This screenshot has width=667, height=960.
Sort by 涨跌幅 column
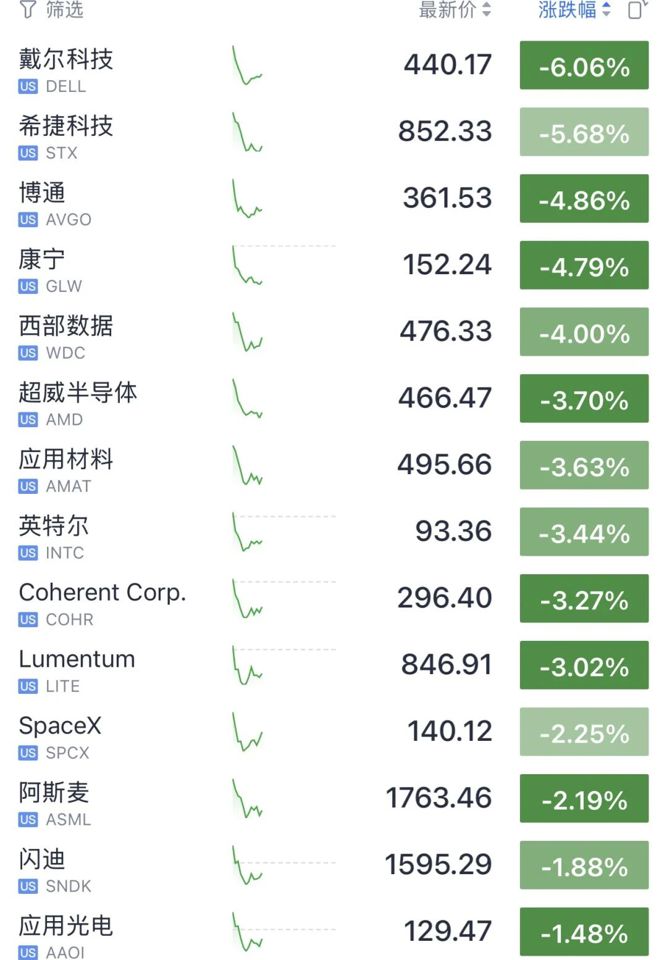point(574,10)
